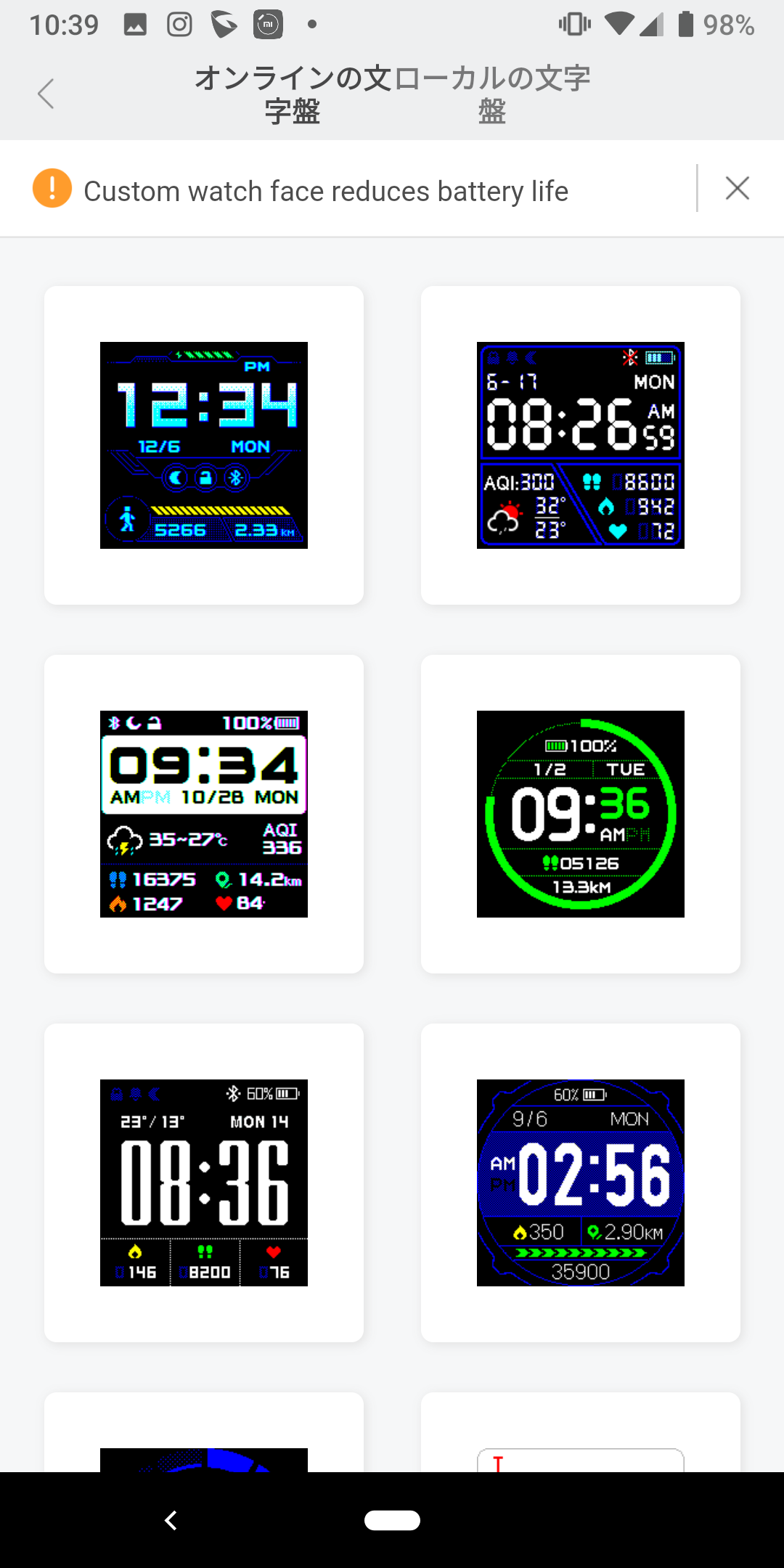Viewport: 784px width, 1568px height.
Task: Select the 08:26 AQI:300 watch face
Action: click(581, 445)
